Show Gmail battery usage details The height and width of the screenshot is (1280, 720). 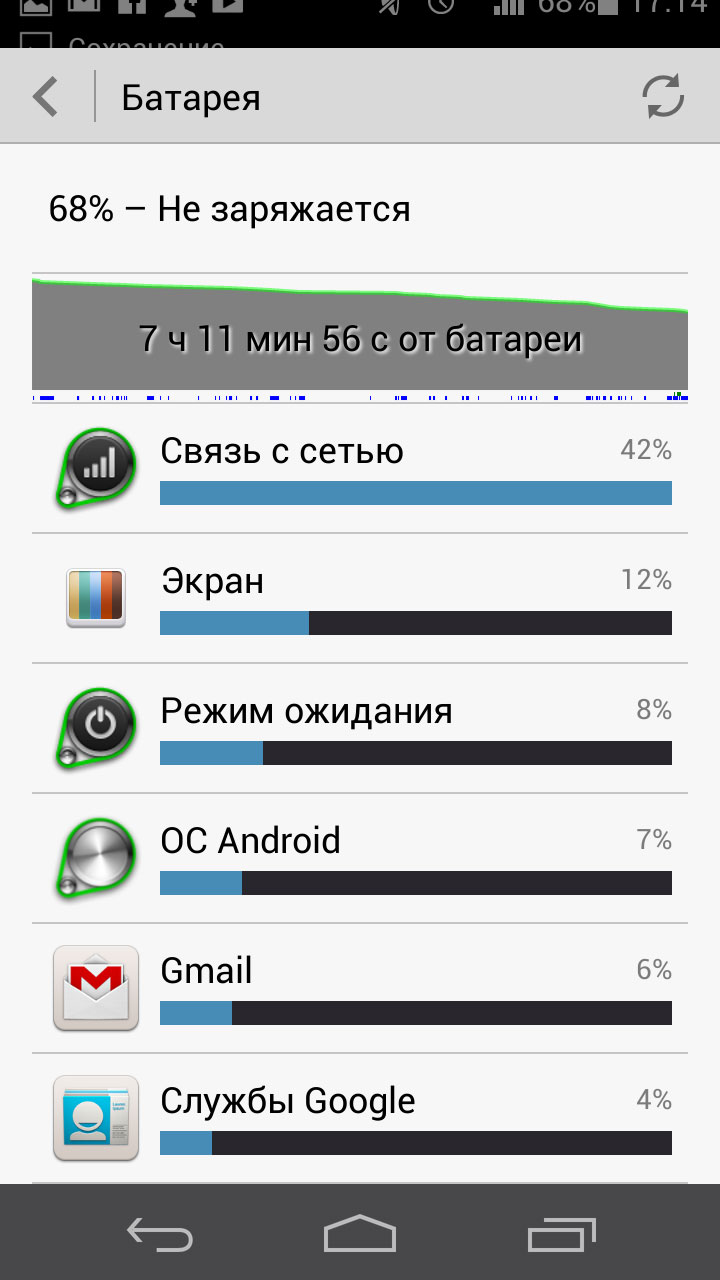[360, 988]
